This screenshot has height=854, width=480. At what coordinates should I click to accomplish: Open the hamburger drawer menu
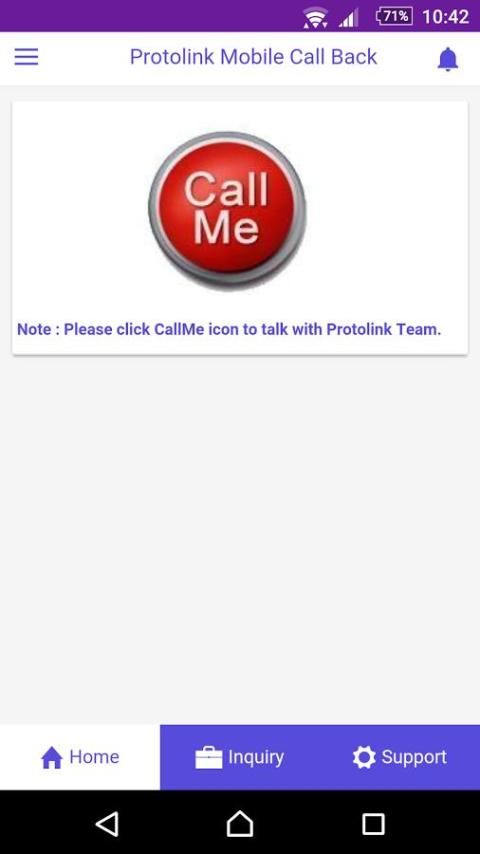point(26,57)
